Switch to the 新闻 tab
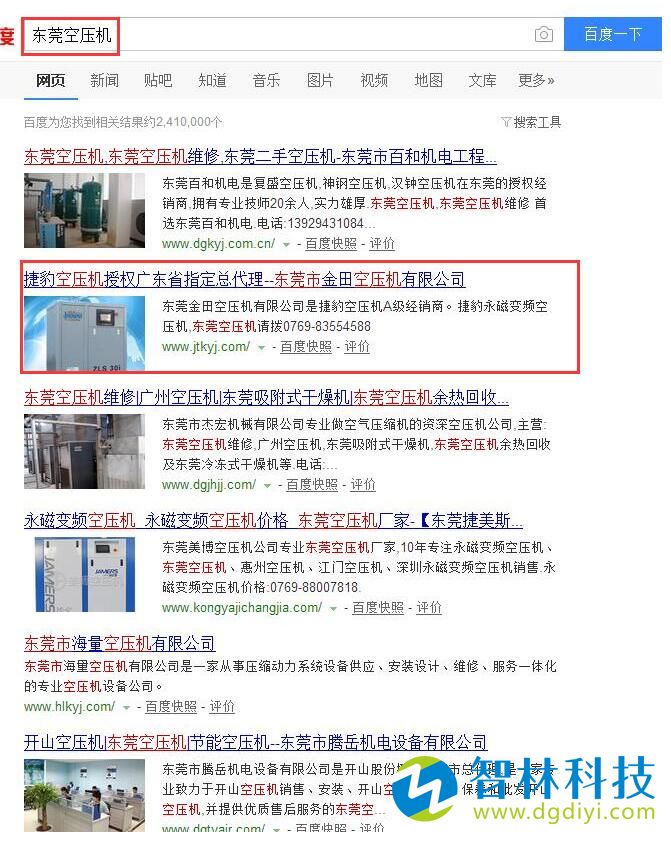Screen dimensions: 671x845 click(x=104, y=80)
